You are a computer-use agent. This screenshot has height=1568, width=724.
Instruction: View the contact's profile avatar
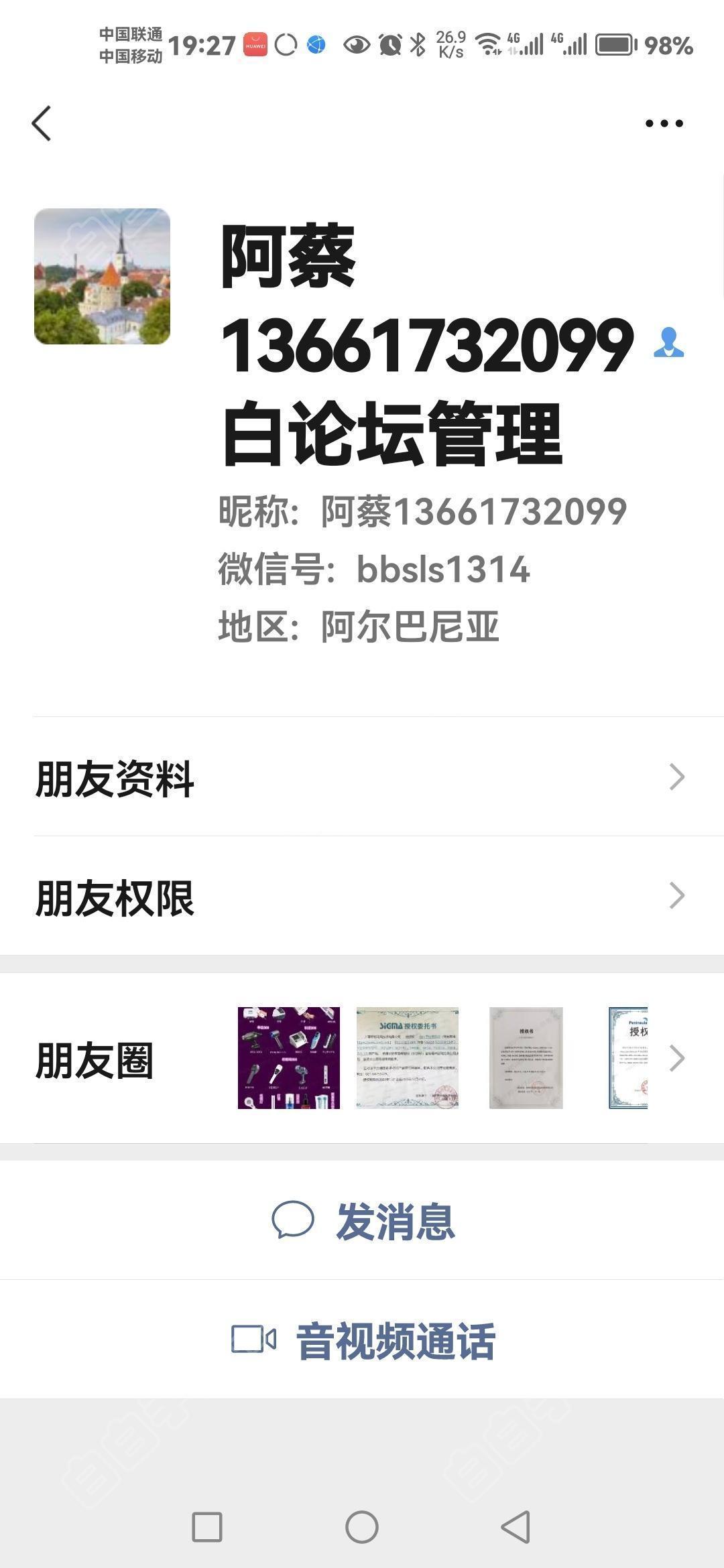pyautogui.click(x=102, y=276)
